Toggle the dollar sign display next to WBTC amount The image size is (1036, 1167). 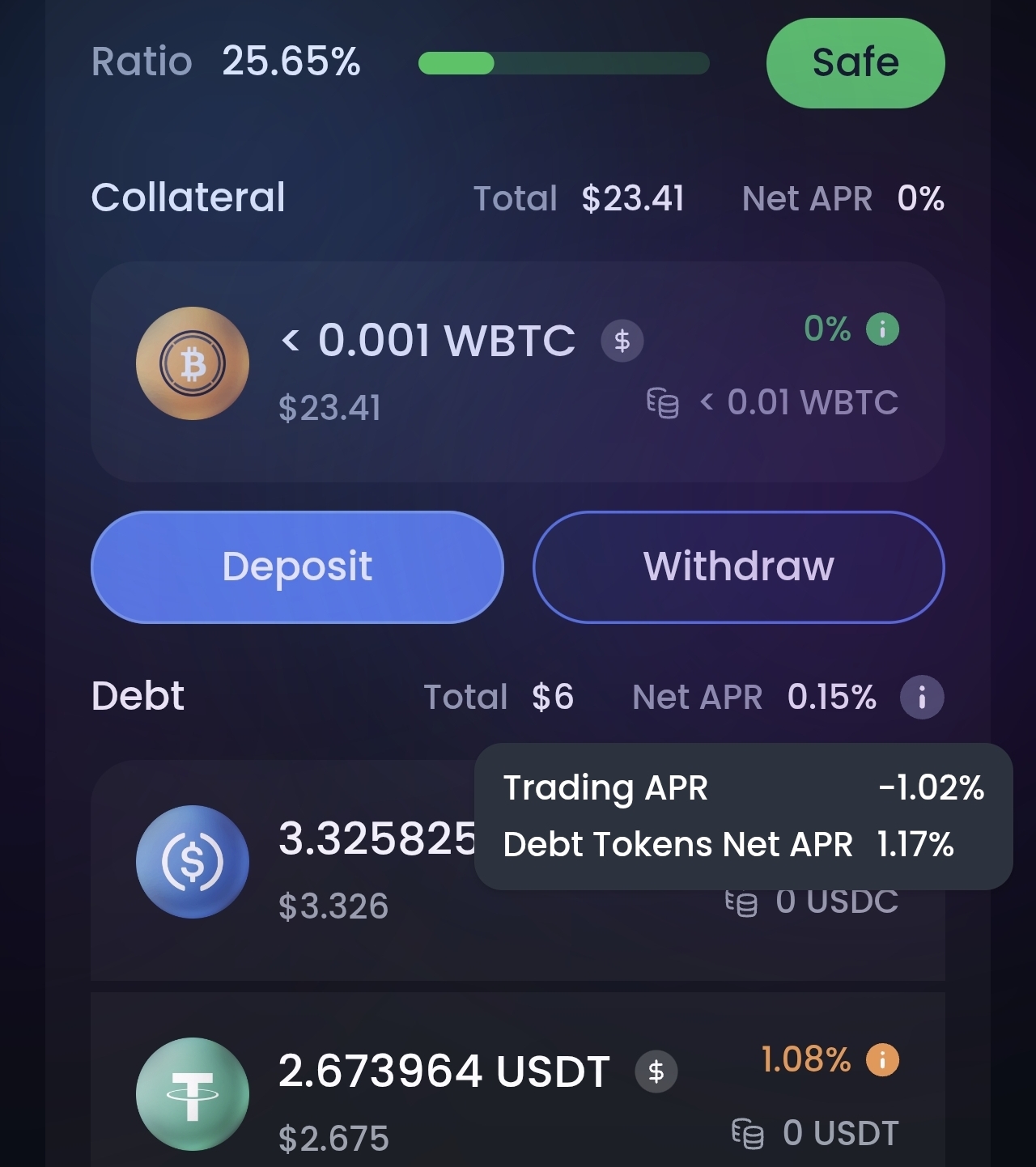(622, 341)
